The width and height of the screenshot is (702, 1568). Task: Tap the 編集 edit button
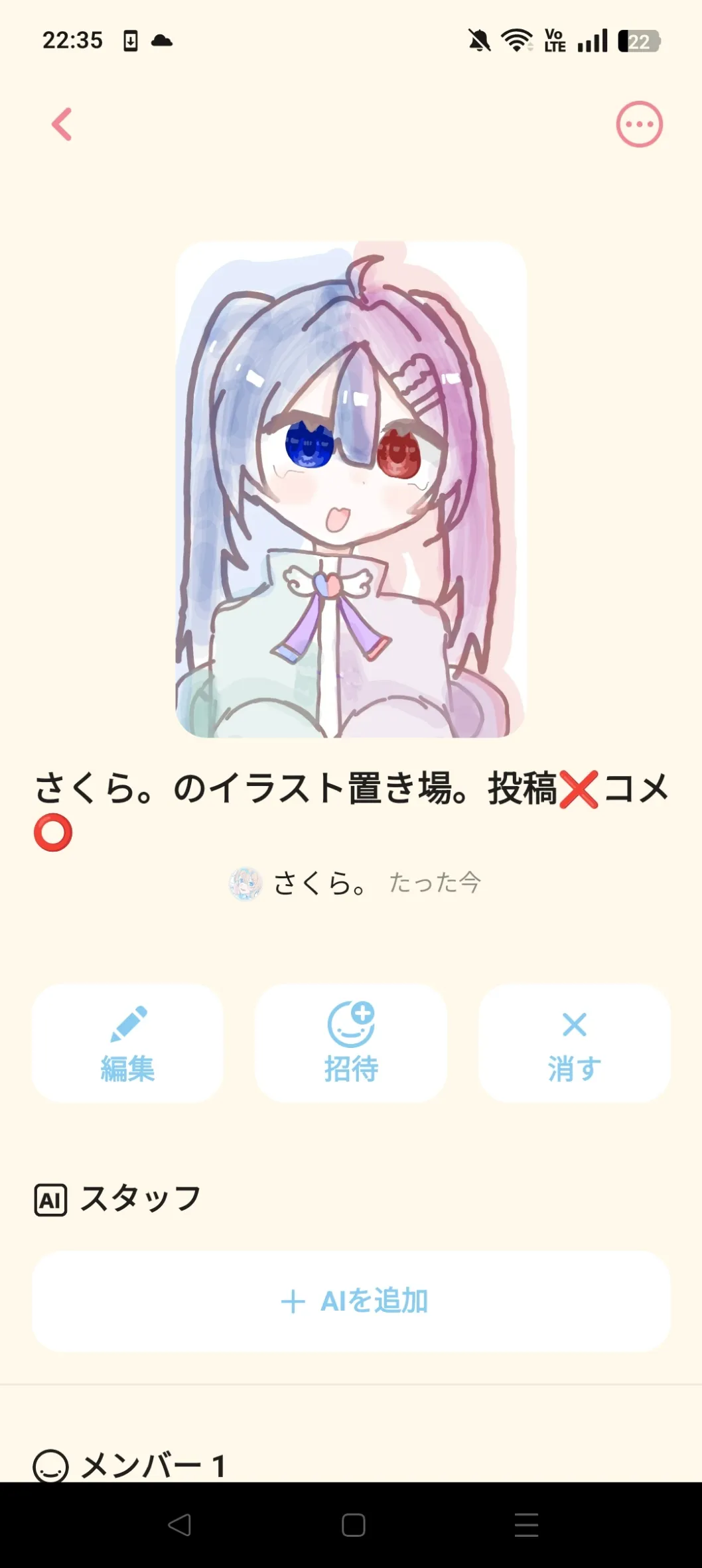pos(127,1043)
